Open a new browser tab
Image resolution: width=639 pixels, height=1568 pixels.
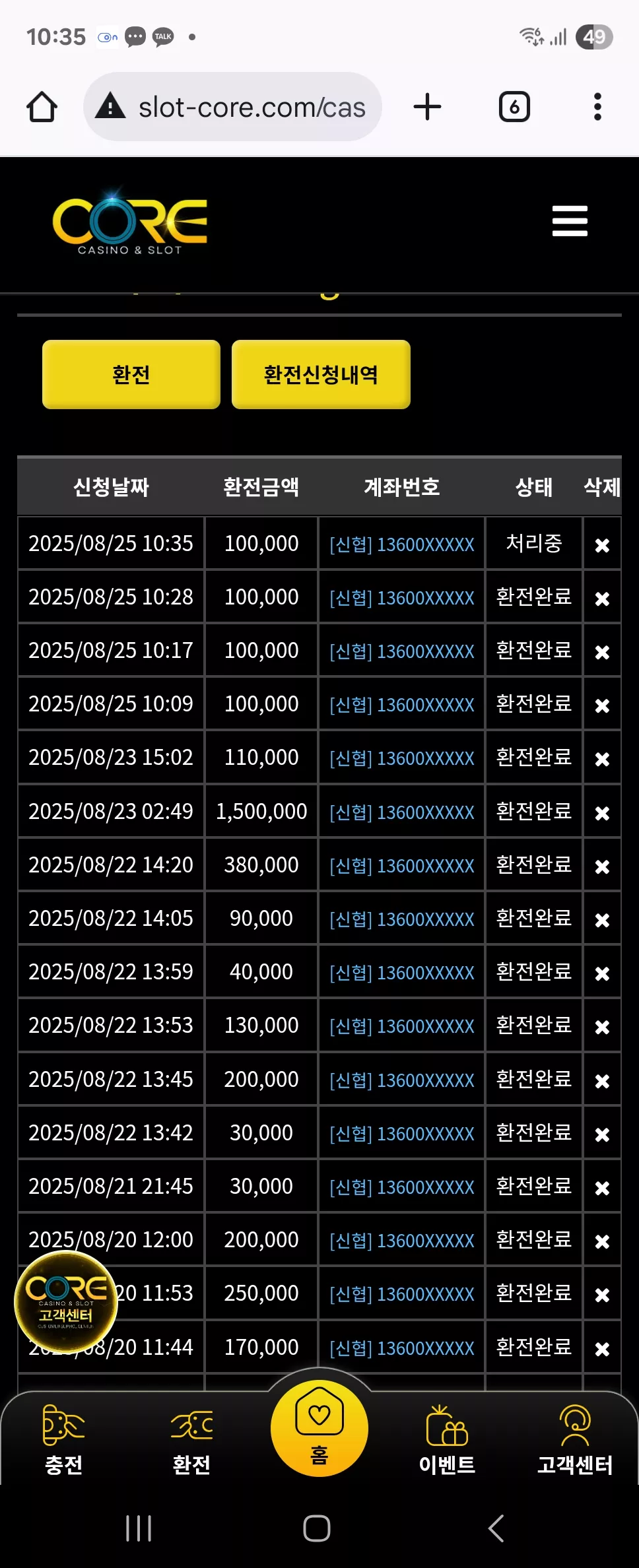click(427, 107)
